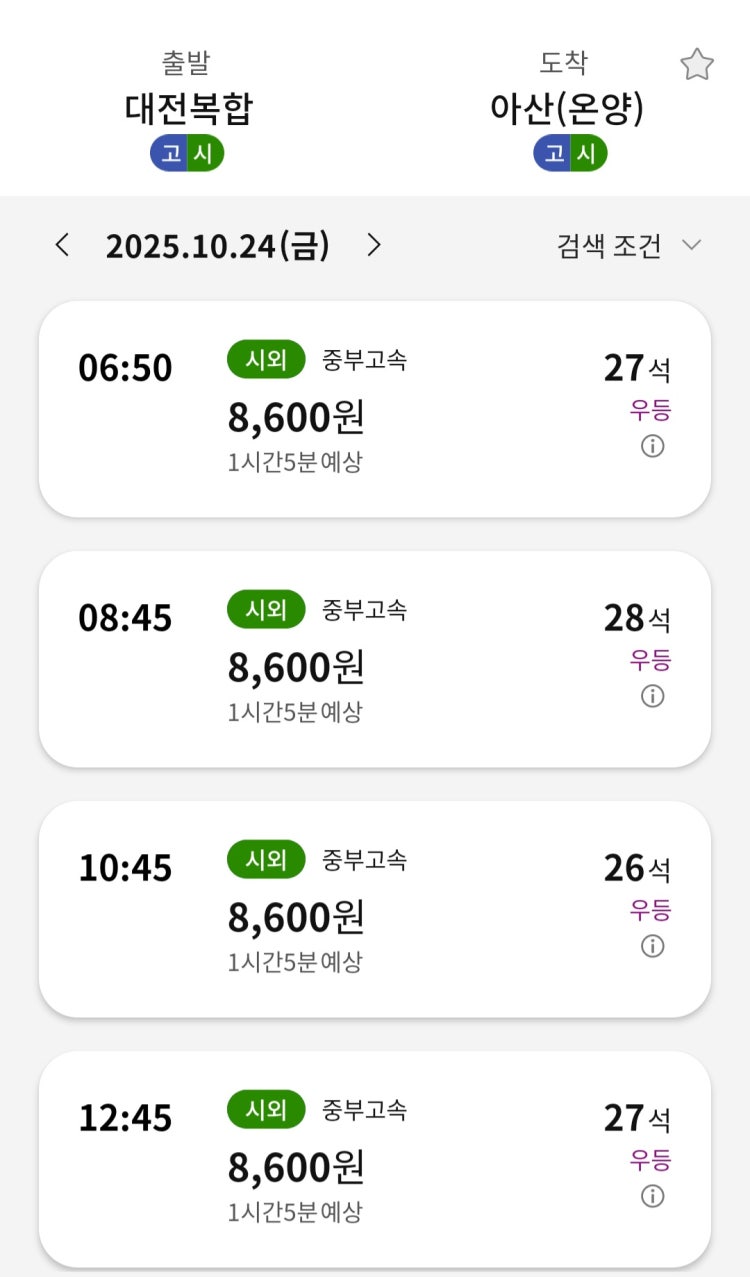The height and width of the screenshot is (1277, 750).
Task: Change the arrival terminal 아산(온양)
Action: point(567,109)
